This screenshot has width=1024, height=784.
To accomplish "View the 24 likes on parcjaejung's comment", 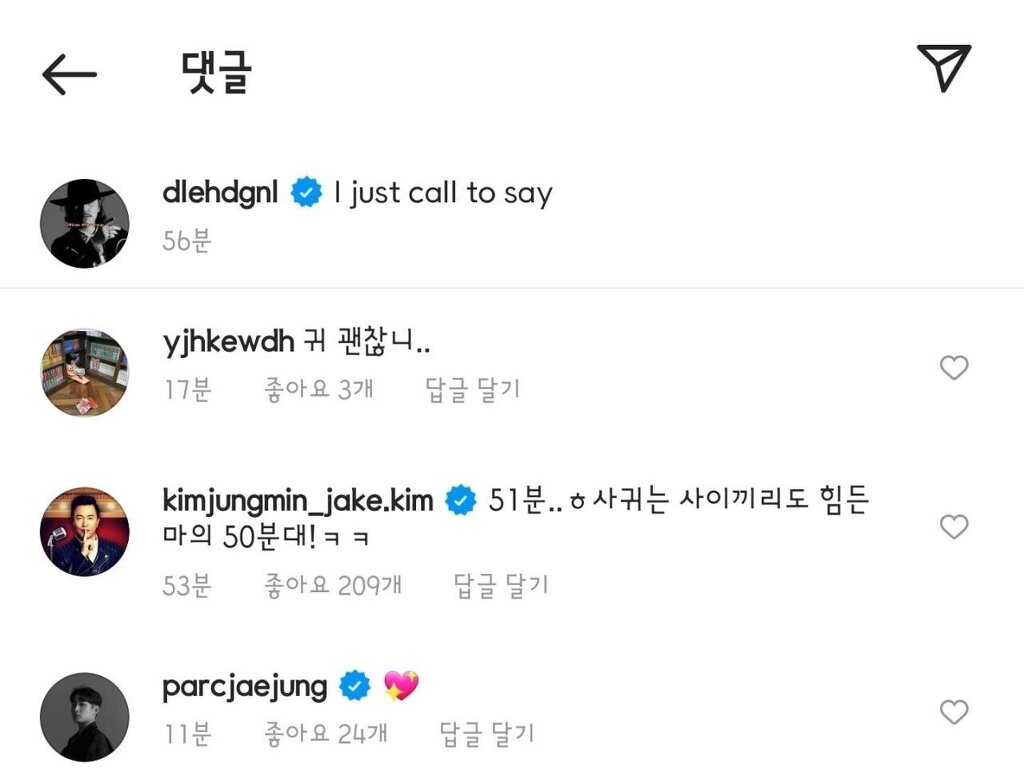I will click(326, 735).
